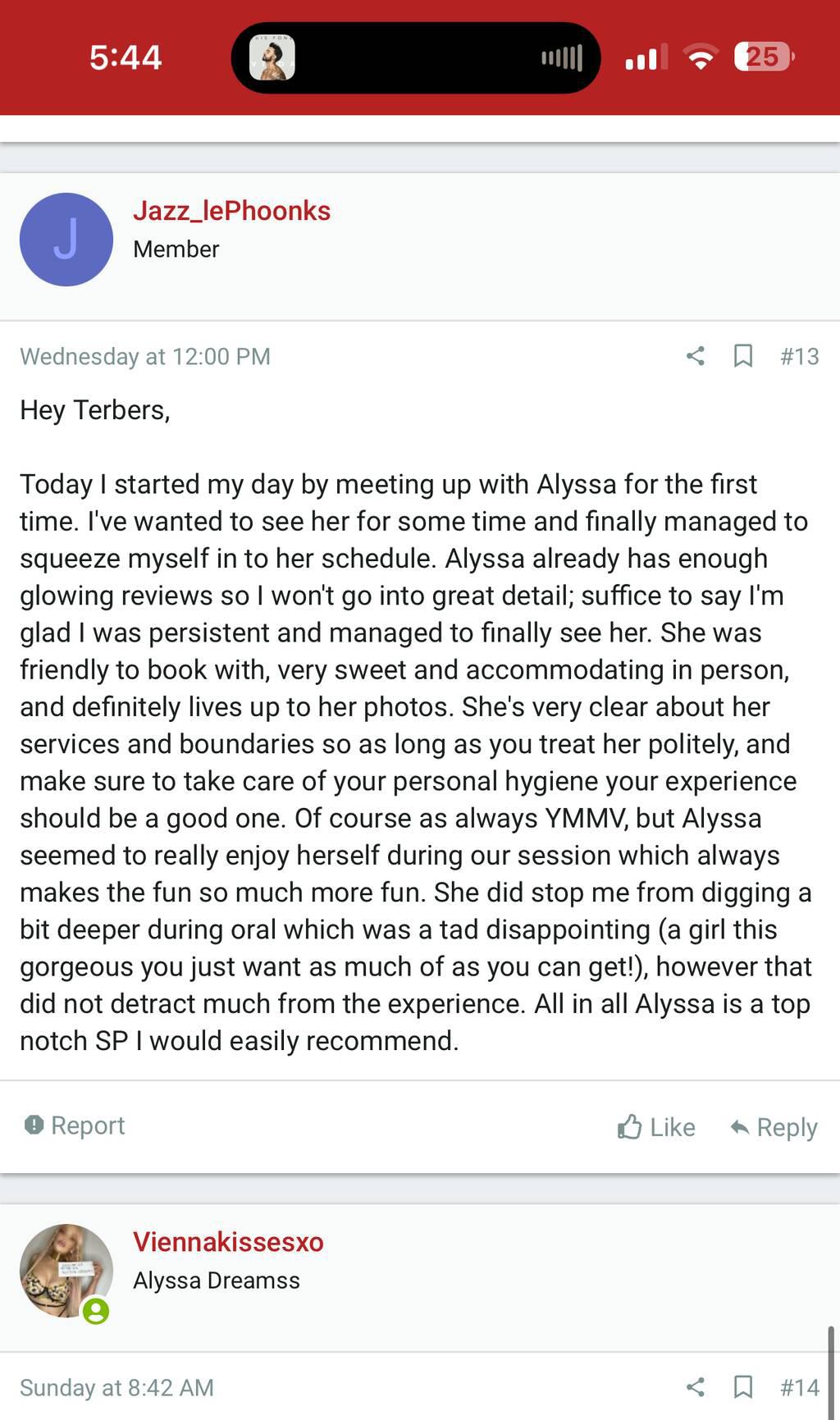This screenshot has height=1420, width=840.
Task: Reply to Jazz_lePhoonks's post
Action: click(774, 1127)
